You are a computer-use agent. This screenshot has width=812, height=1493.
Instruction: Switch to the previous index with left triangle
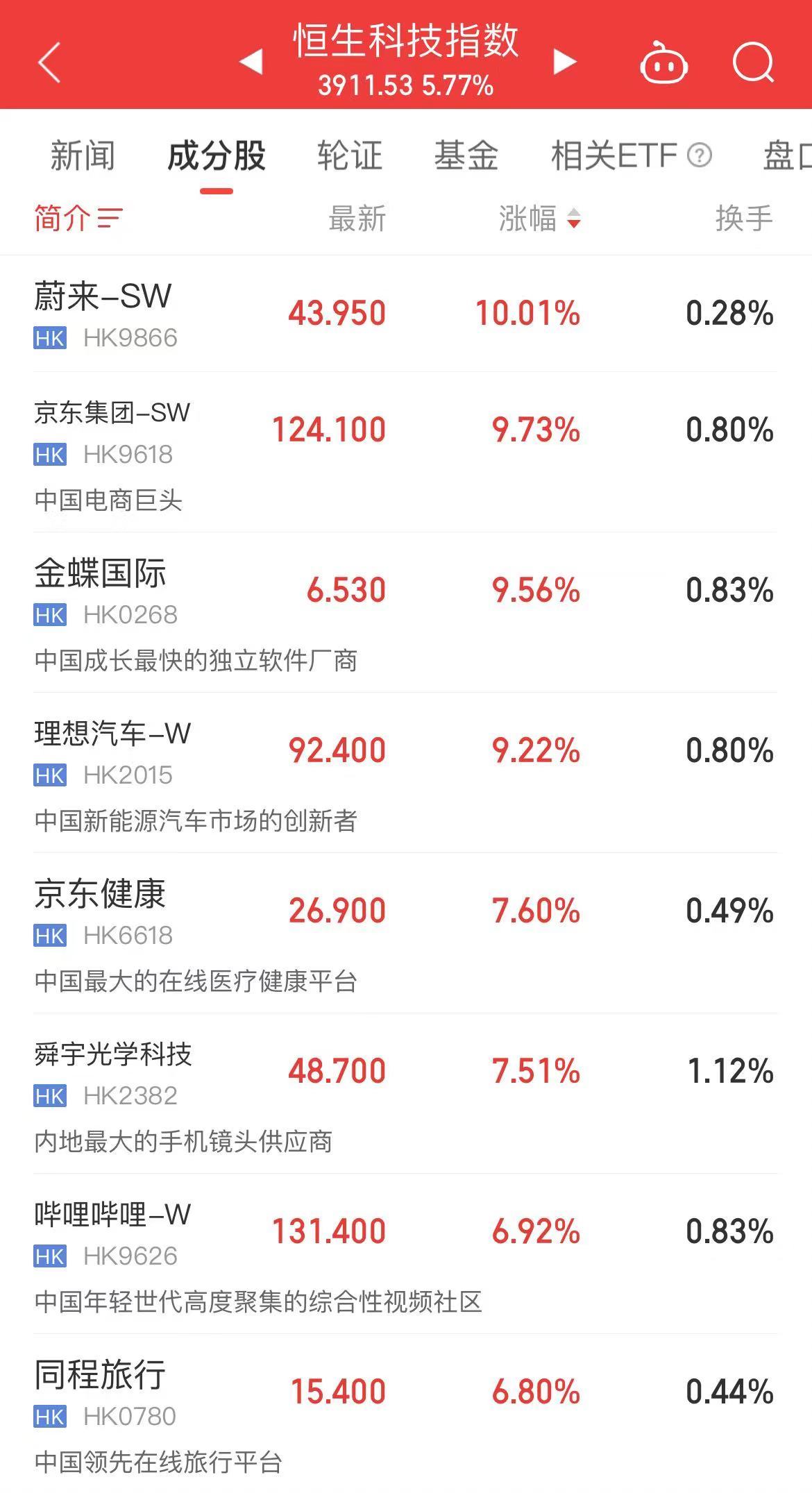pyautogui.click(x=251, y=61)
